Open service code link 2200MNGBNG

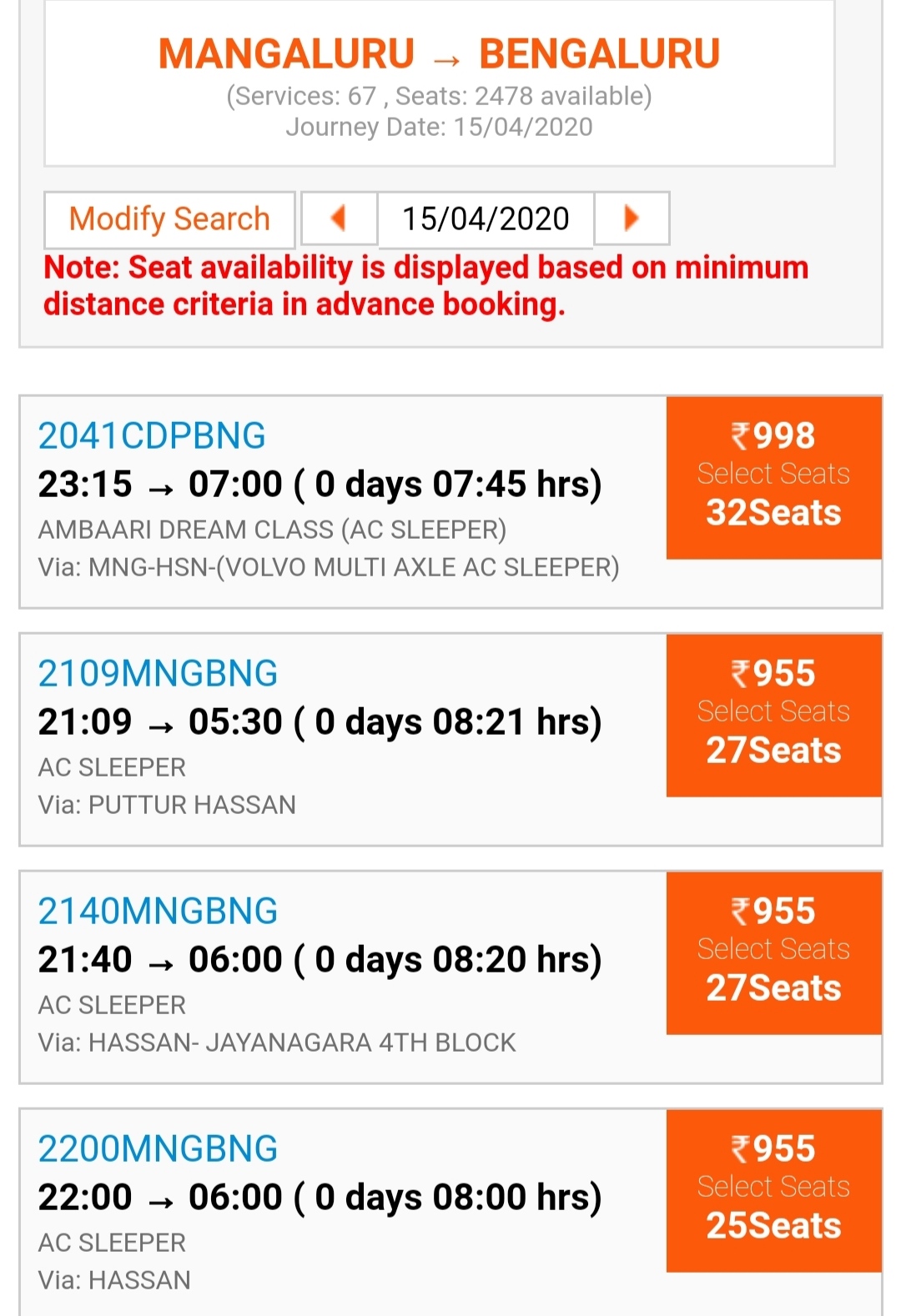tap(158, 1149)
